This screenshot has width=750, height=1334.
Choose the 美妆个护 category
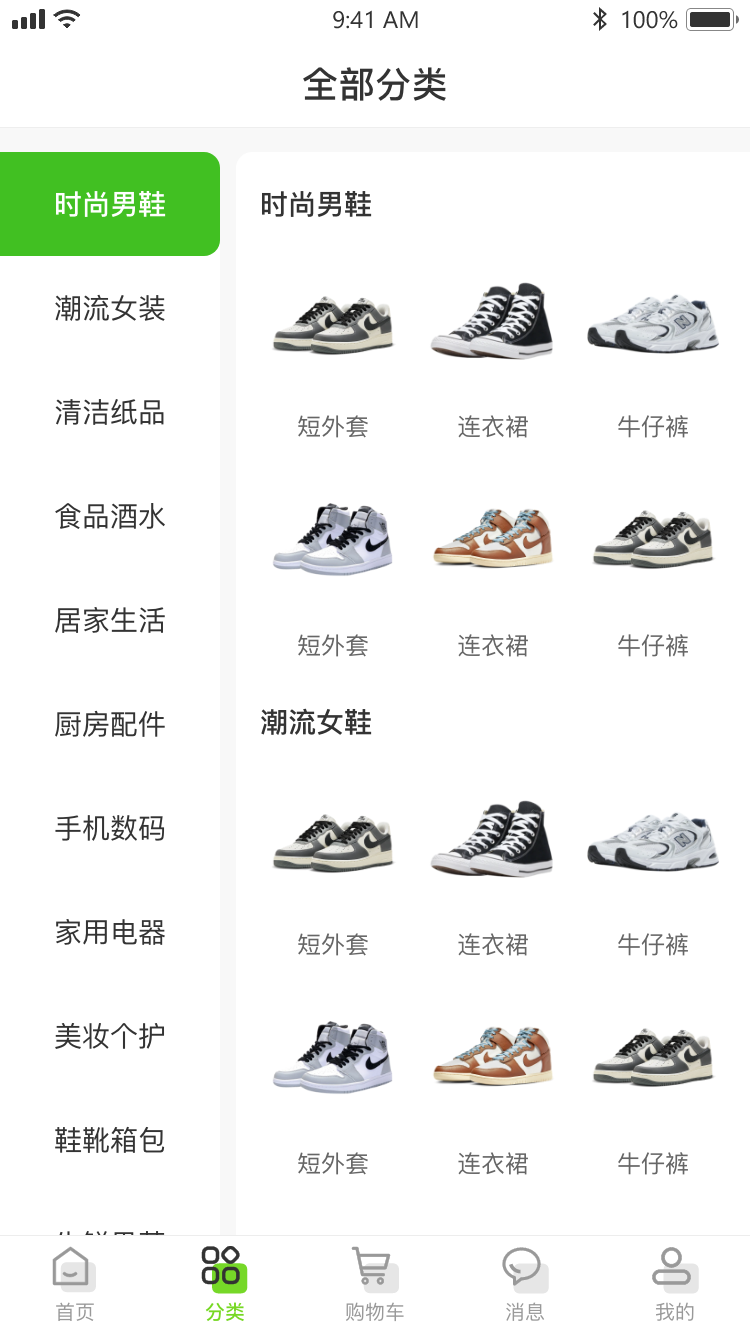tap(110, 1037)
